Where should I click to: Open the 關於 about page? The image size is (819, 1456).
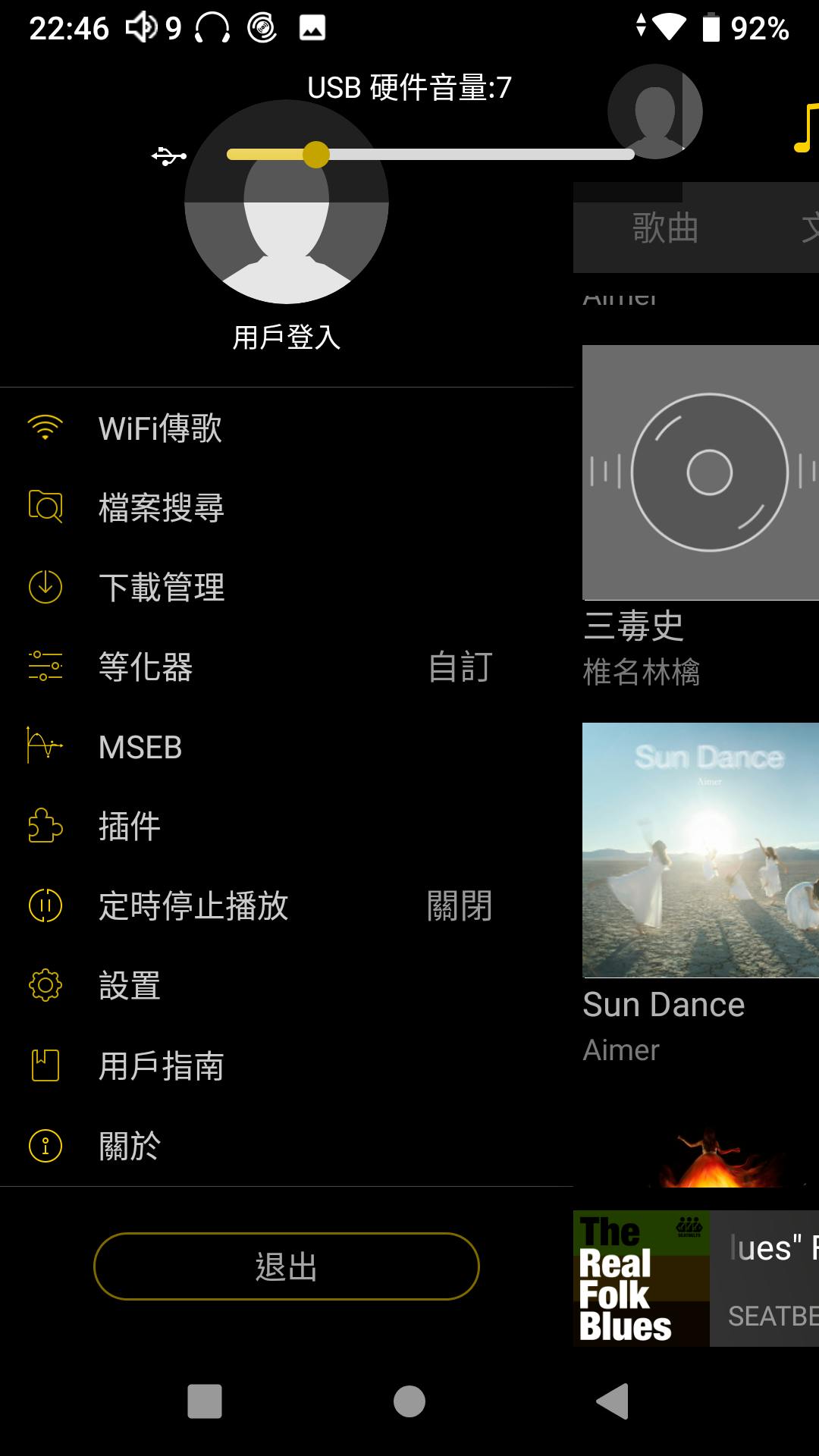pyautogui.click(x=129, y=1146)
